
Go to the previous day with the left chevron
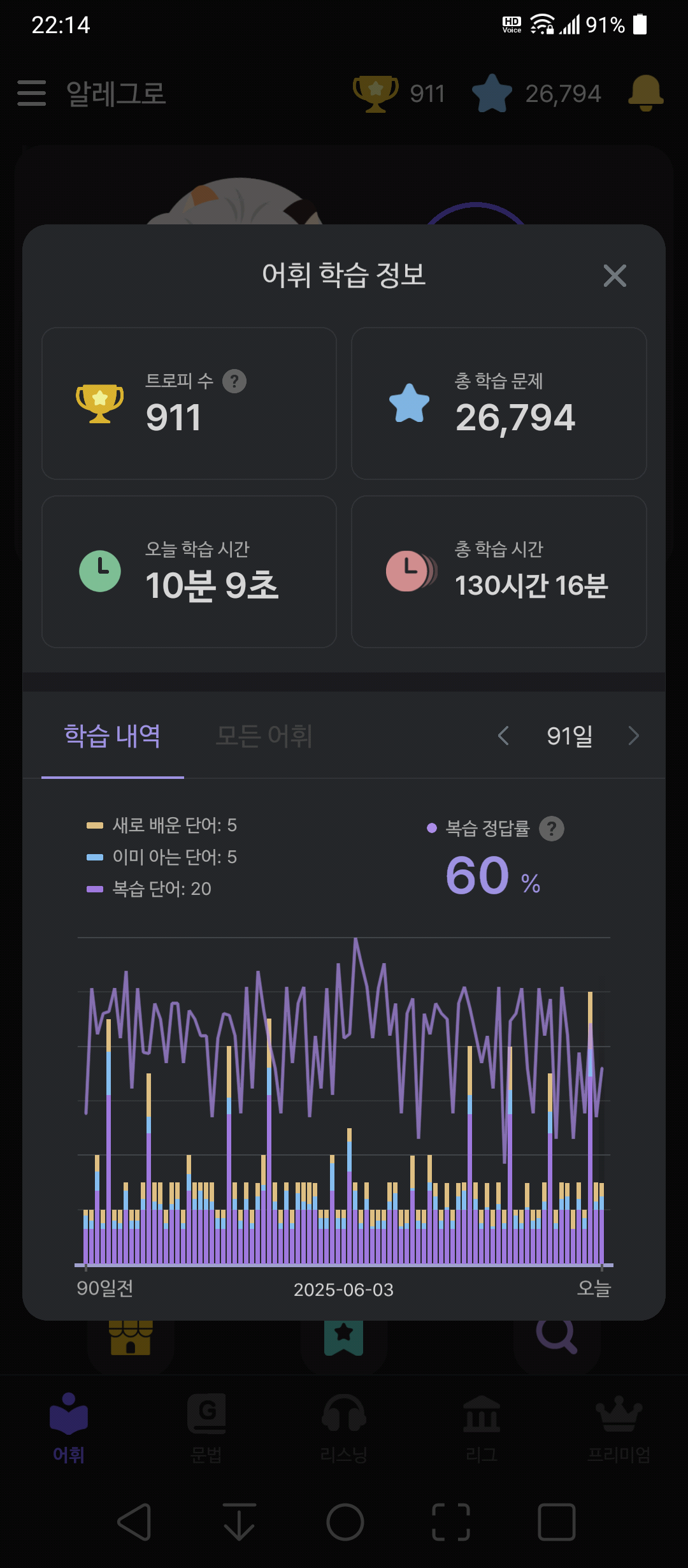pyautogui.click(x=503, y=736)
